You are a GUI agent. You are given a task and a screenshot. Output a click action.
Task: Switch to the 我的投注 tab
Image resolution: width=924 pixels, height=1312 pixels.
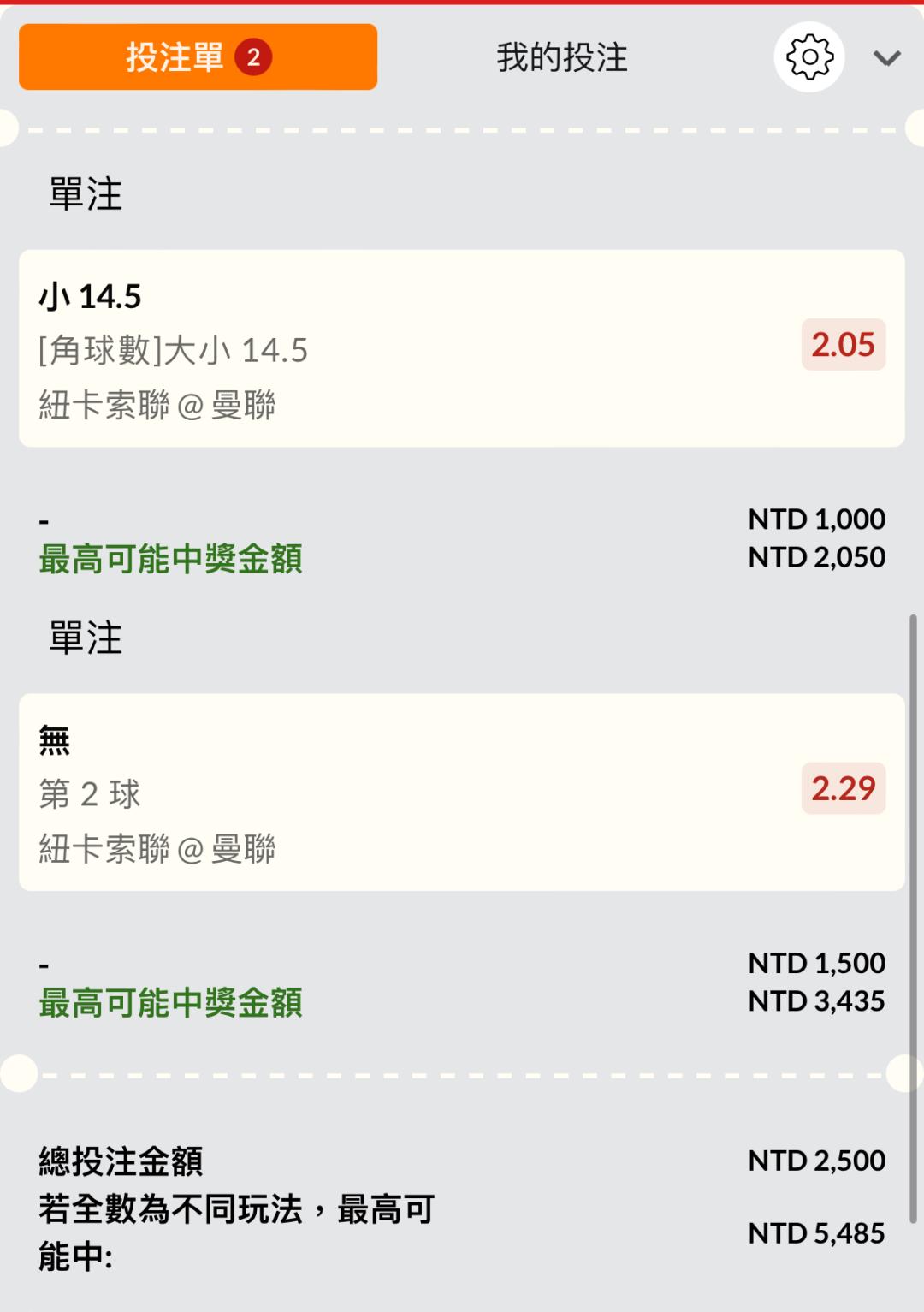[562, 57]
